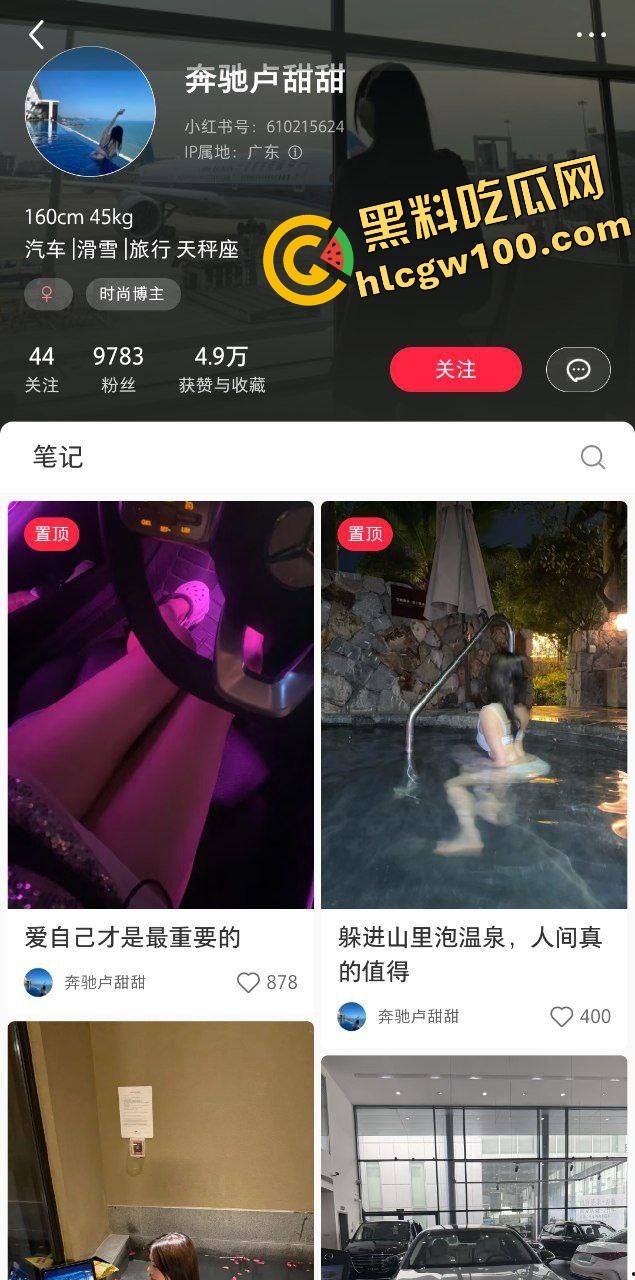
Task: Open the car showroom note thumbnail
Action: pos(474,1170)
